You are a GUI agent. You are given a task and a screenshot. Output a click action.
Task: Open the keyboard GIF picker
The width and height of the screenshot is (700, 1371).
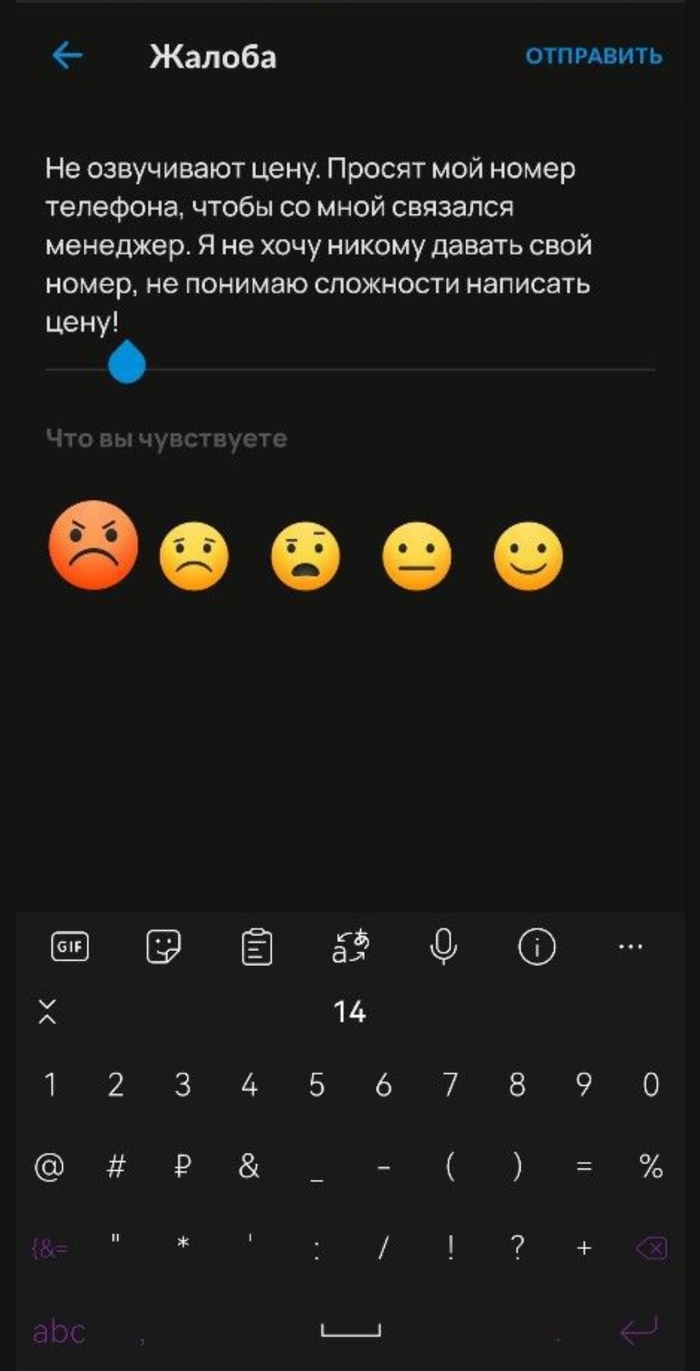point(69,946)
